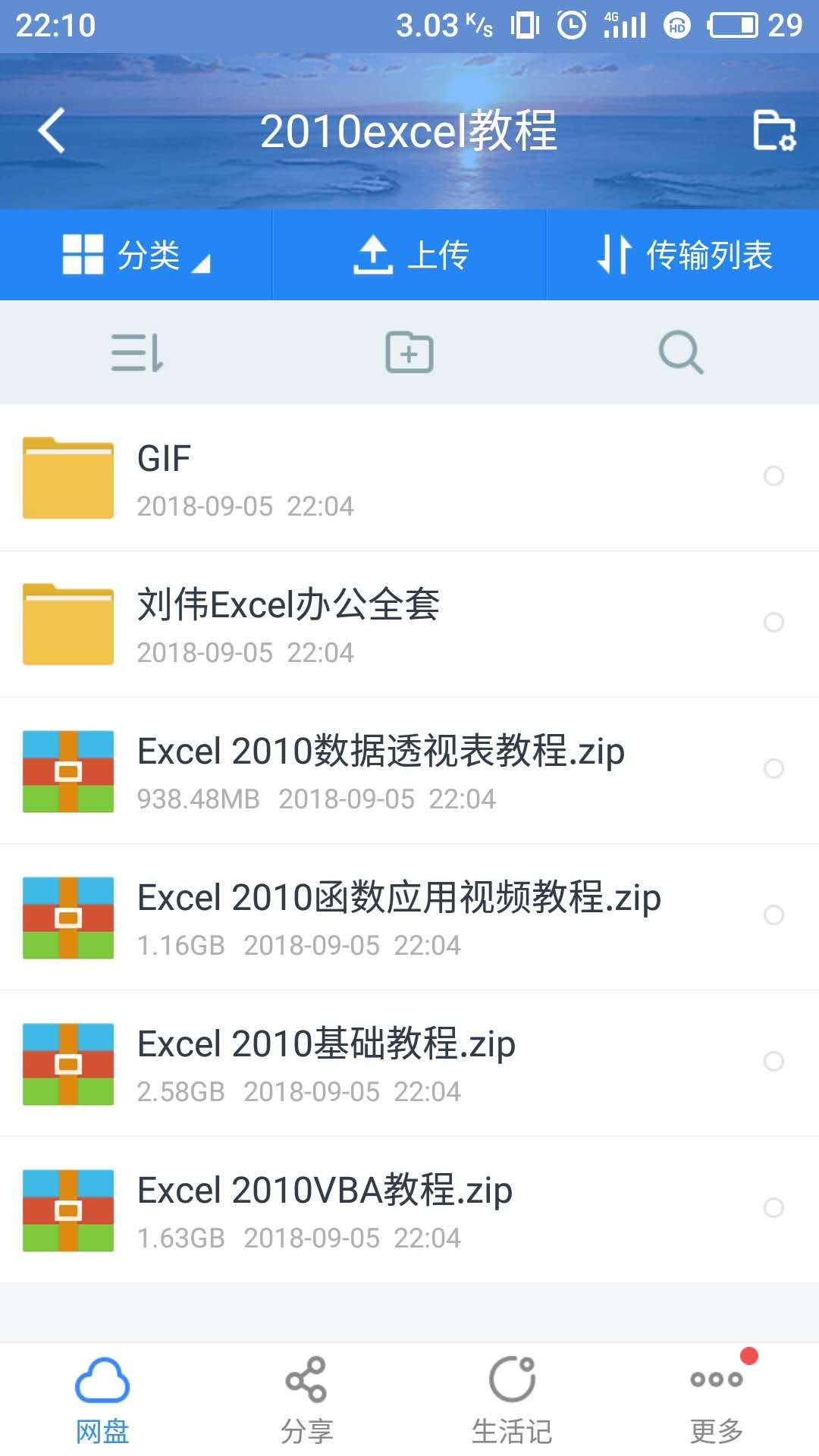Screen dimensions: 819x1456
Task: Go back from 2010excel教程 folder
Action: click(52, 130)
